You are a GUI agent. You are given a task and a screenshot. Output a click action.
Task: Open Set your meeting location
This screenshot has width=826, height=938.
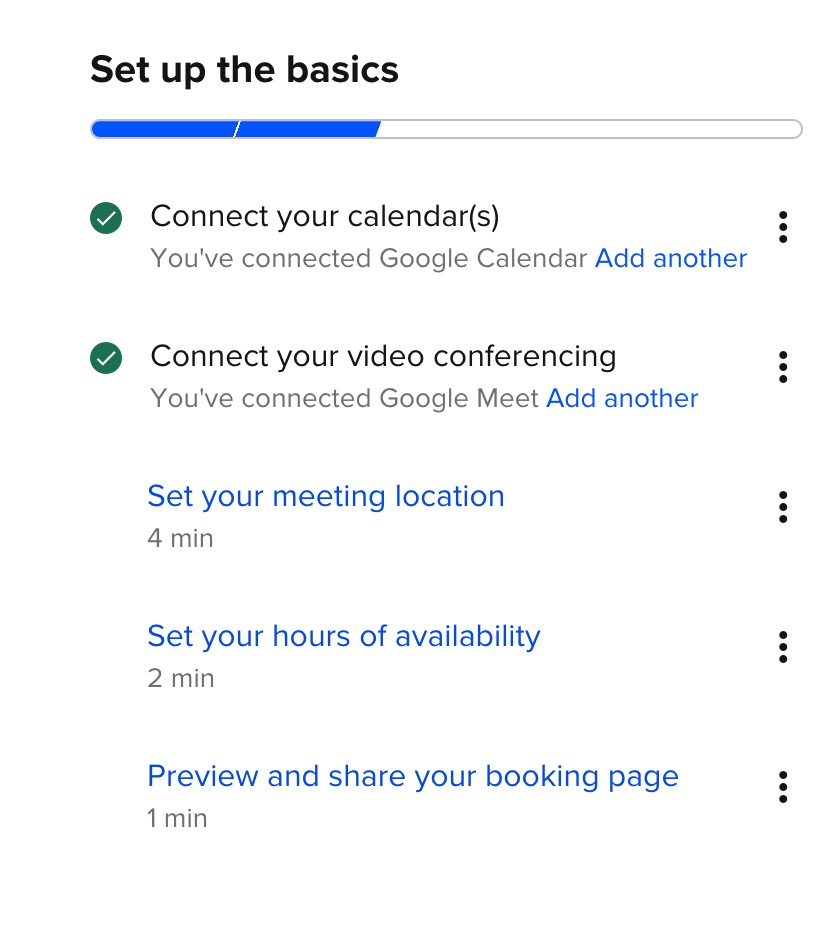(326, 496)
